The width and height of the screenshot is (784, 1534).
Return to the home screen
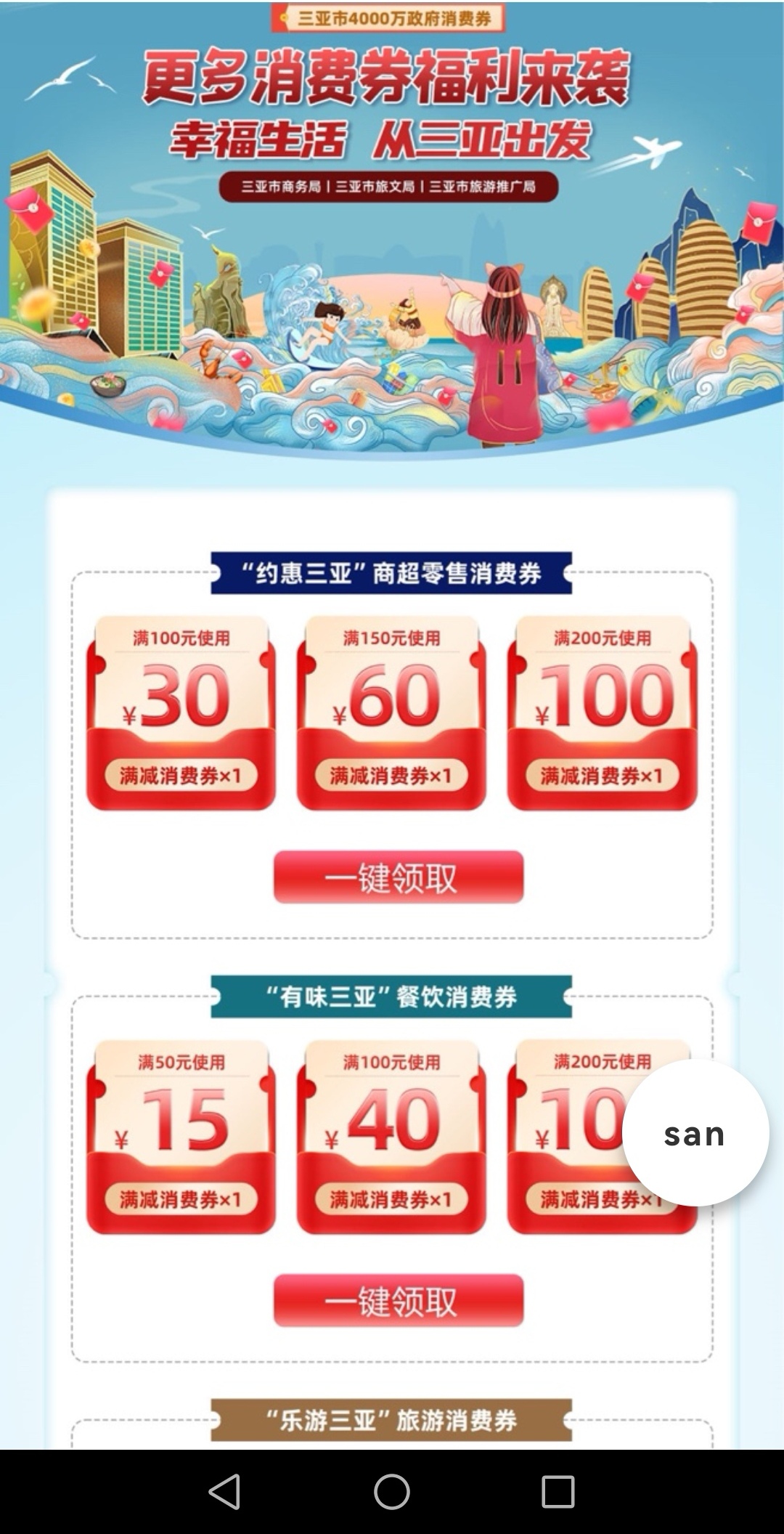click(x=392, y=1492)
